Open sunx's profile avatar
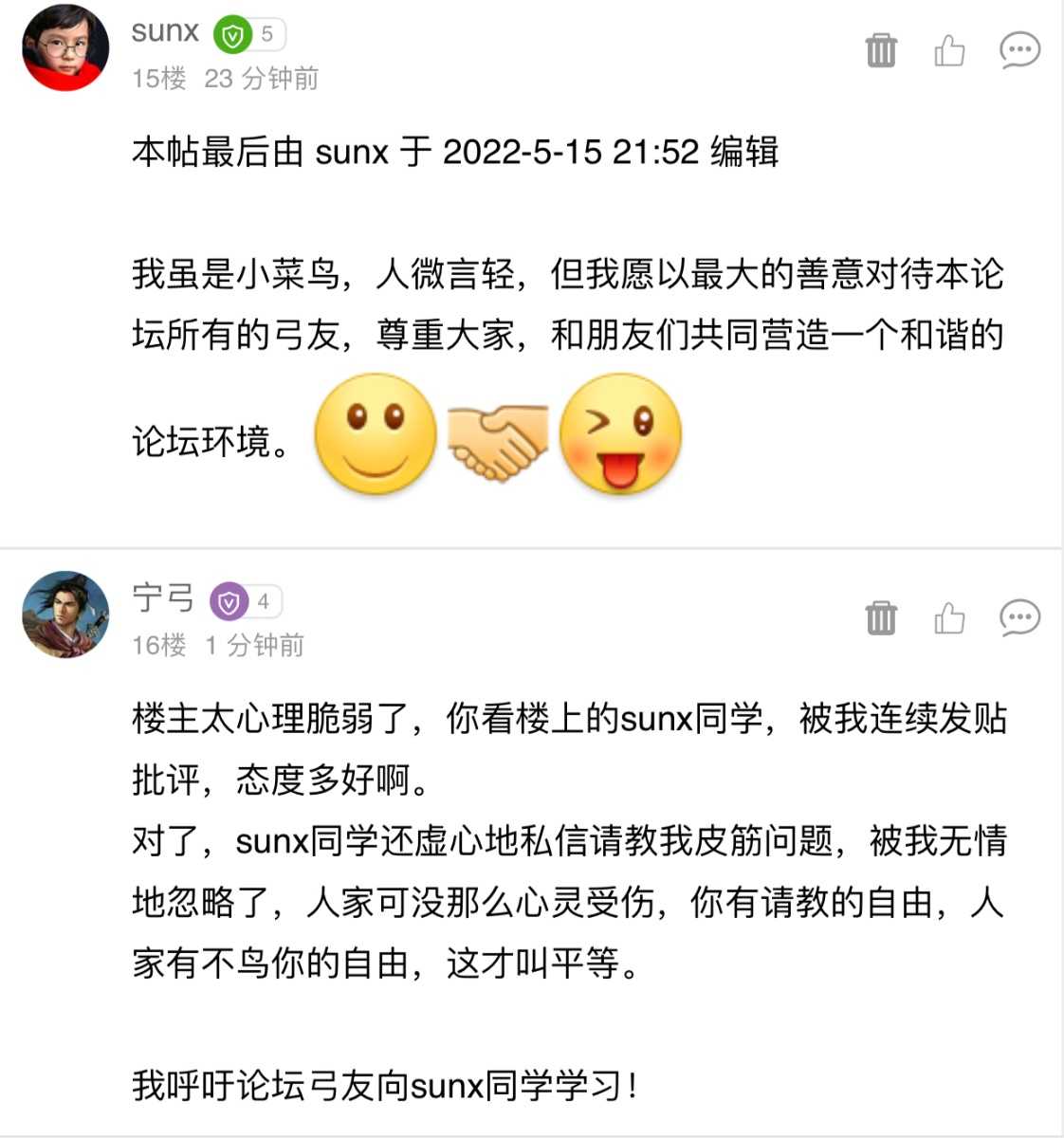This screenshot has height=1138, width=1064. click(x=65, y=48)
